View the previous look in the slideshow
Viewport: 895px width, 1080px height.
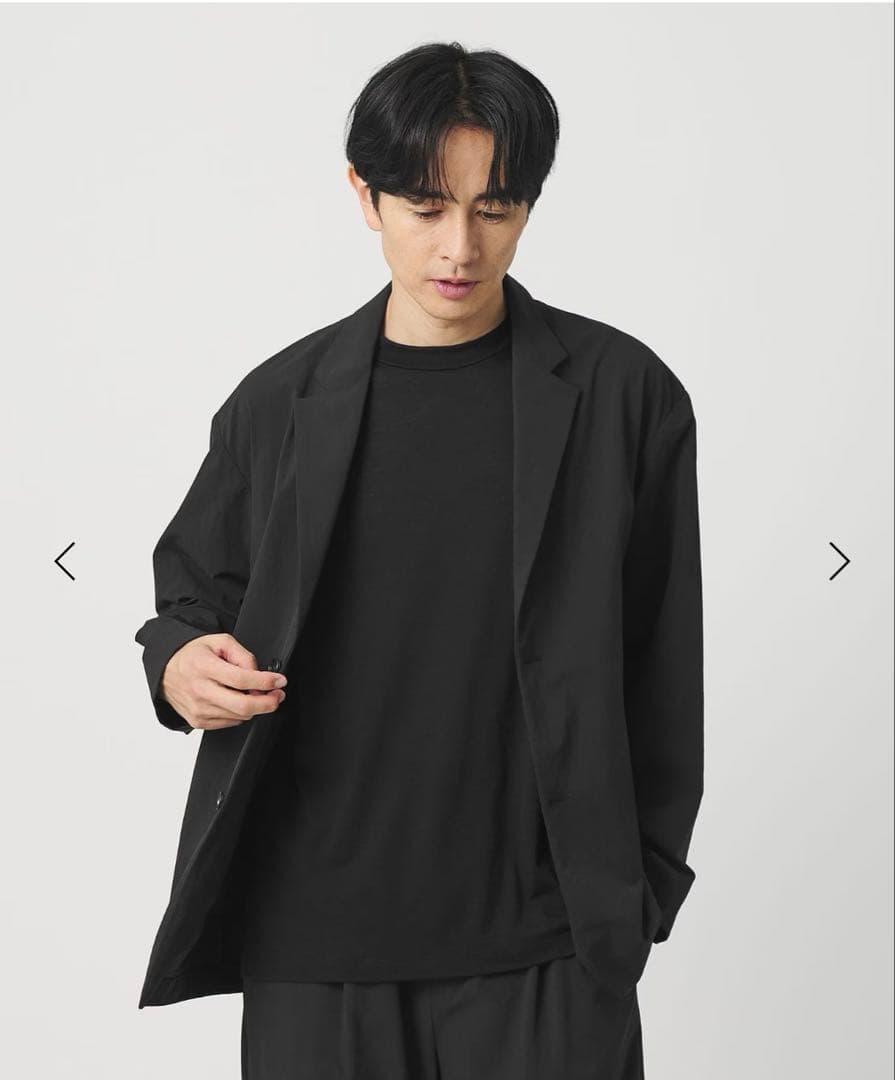[65, 560]
